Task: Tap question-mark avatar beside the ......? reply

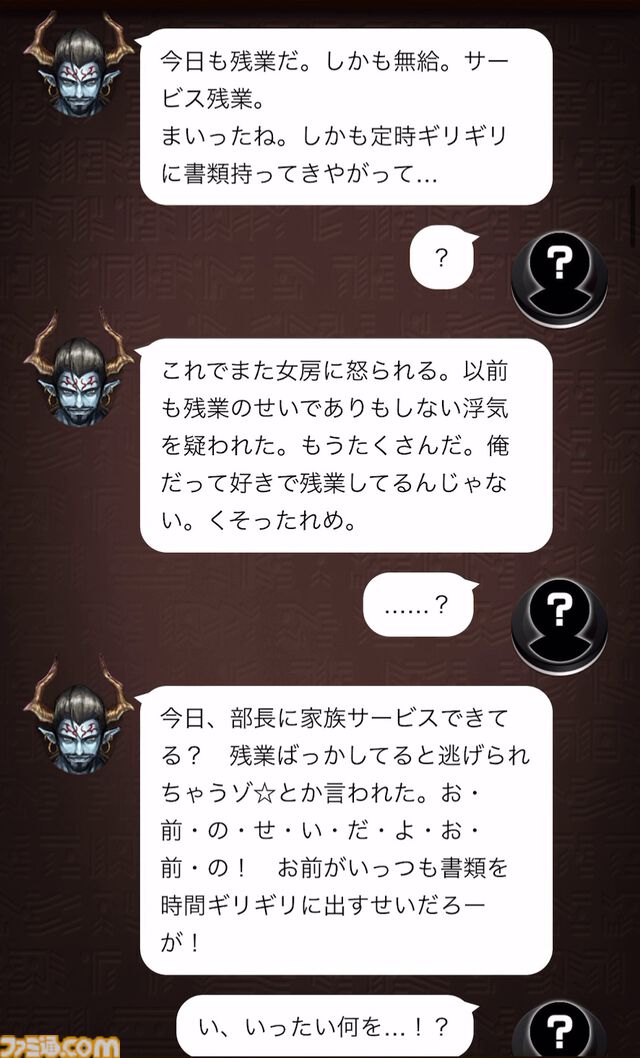Action: pyautogui.click(x=559, y=626)
